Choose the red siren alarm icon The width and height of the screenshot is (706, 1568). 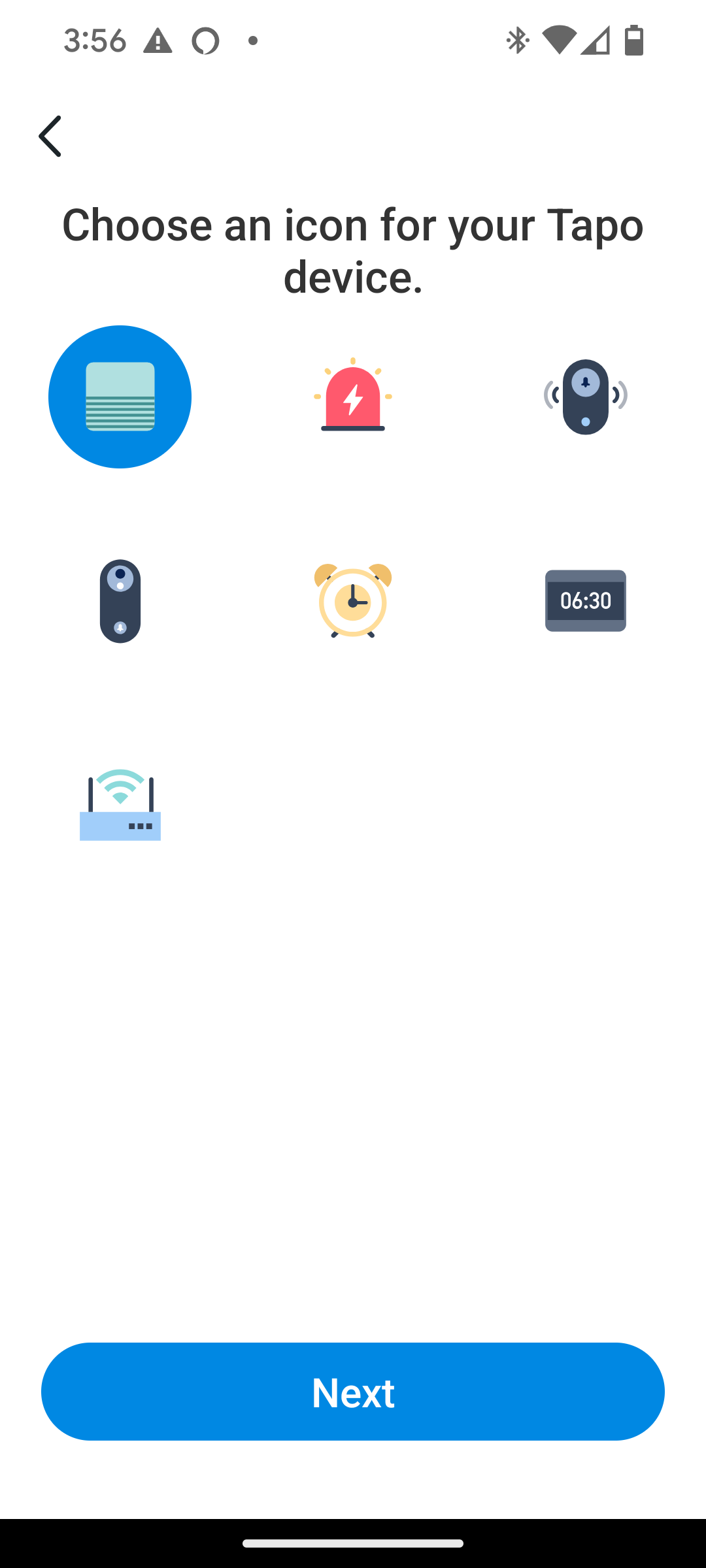(353, 395)
